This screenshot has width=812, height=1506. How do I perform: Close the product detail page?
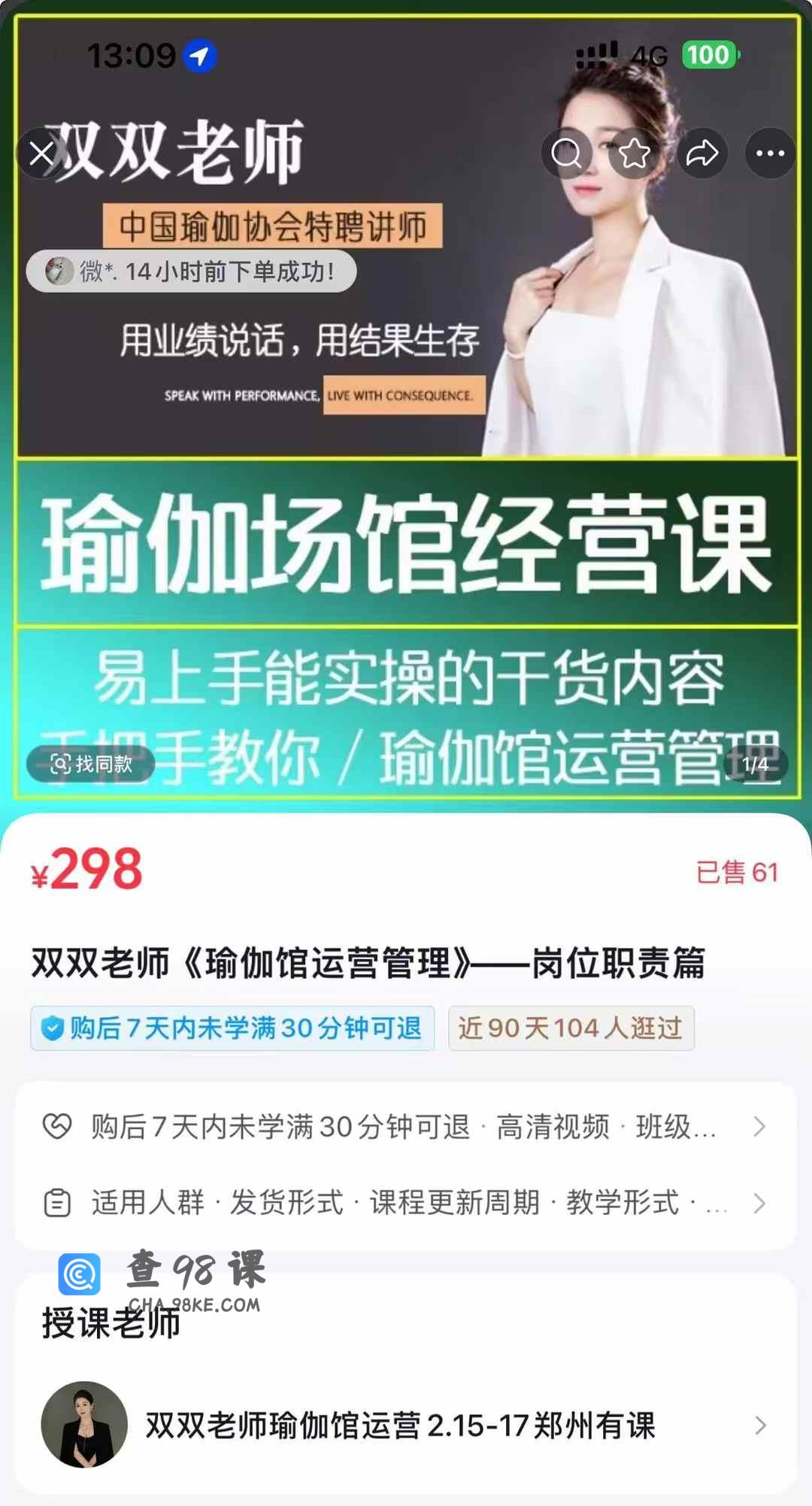(x=42, y=154)
